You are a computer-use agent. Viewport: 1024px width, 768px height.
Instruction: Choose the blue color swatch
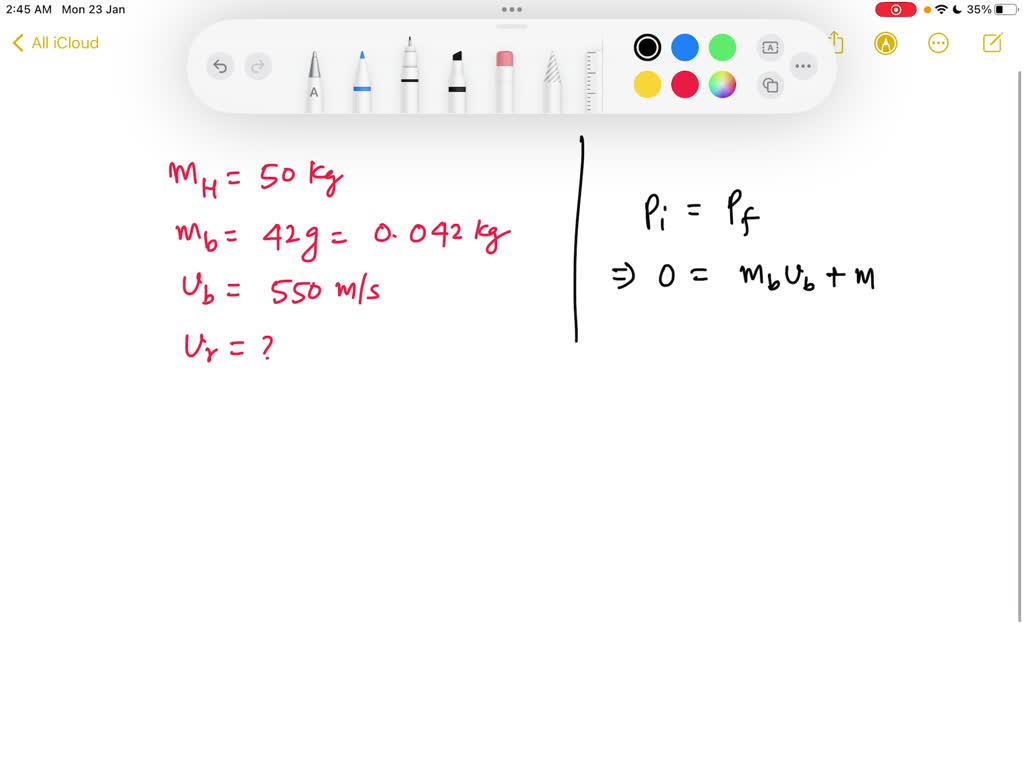[685, 47]
